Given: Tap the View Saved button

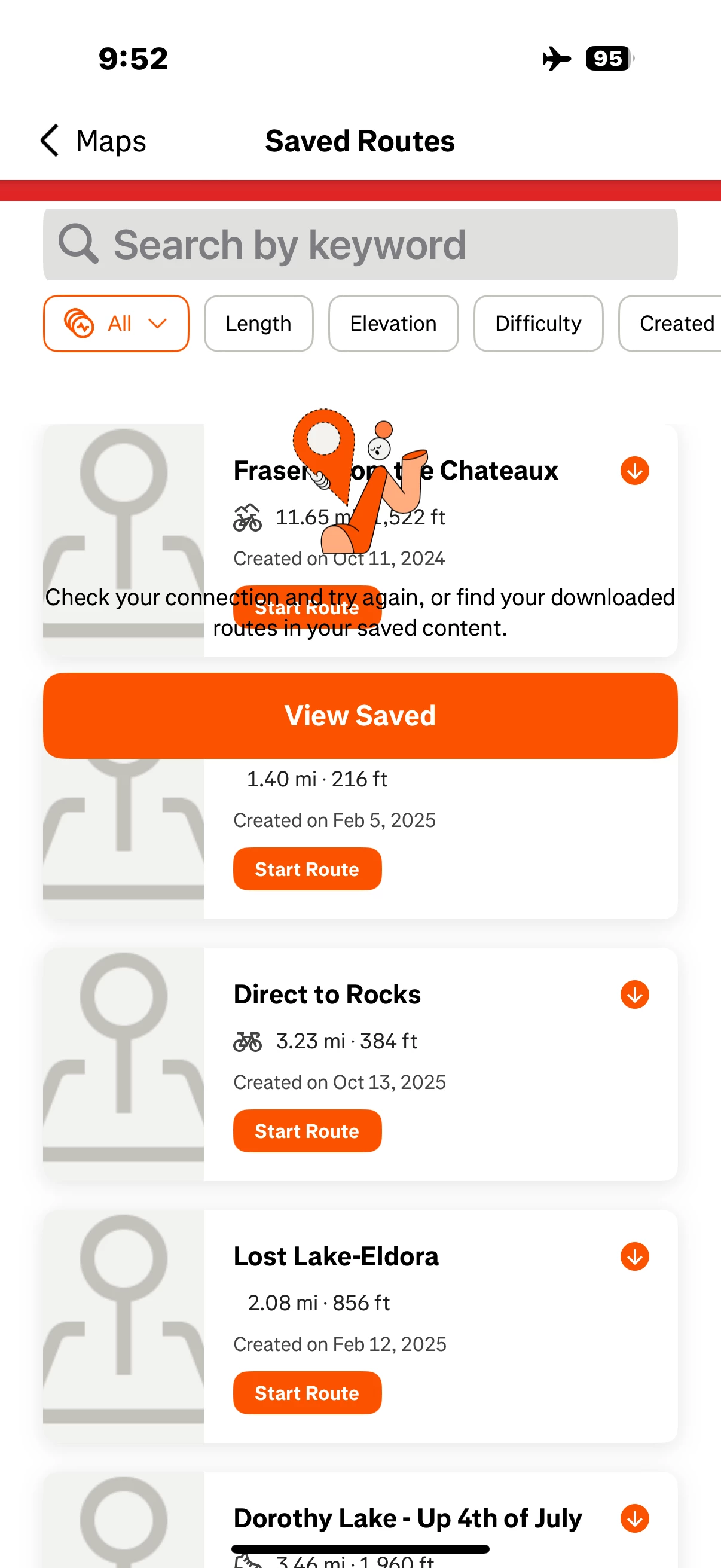Looking at the screenshot, I should point(360,715).
